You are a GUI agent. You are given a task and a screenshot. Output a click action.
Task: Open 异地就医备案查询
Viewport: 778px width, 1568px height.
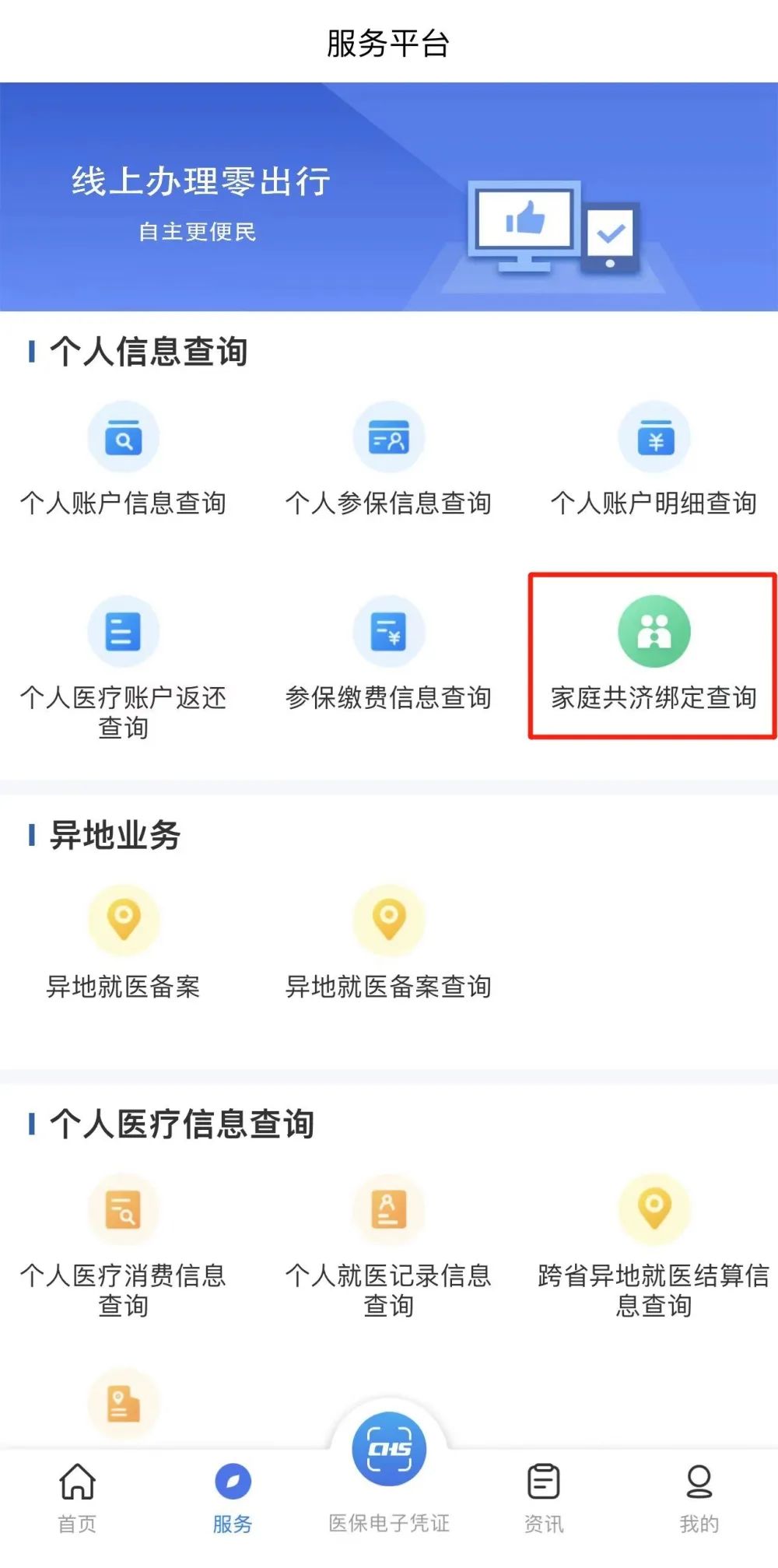pos(388,943)
